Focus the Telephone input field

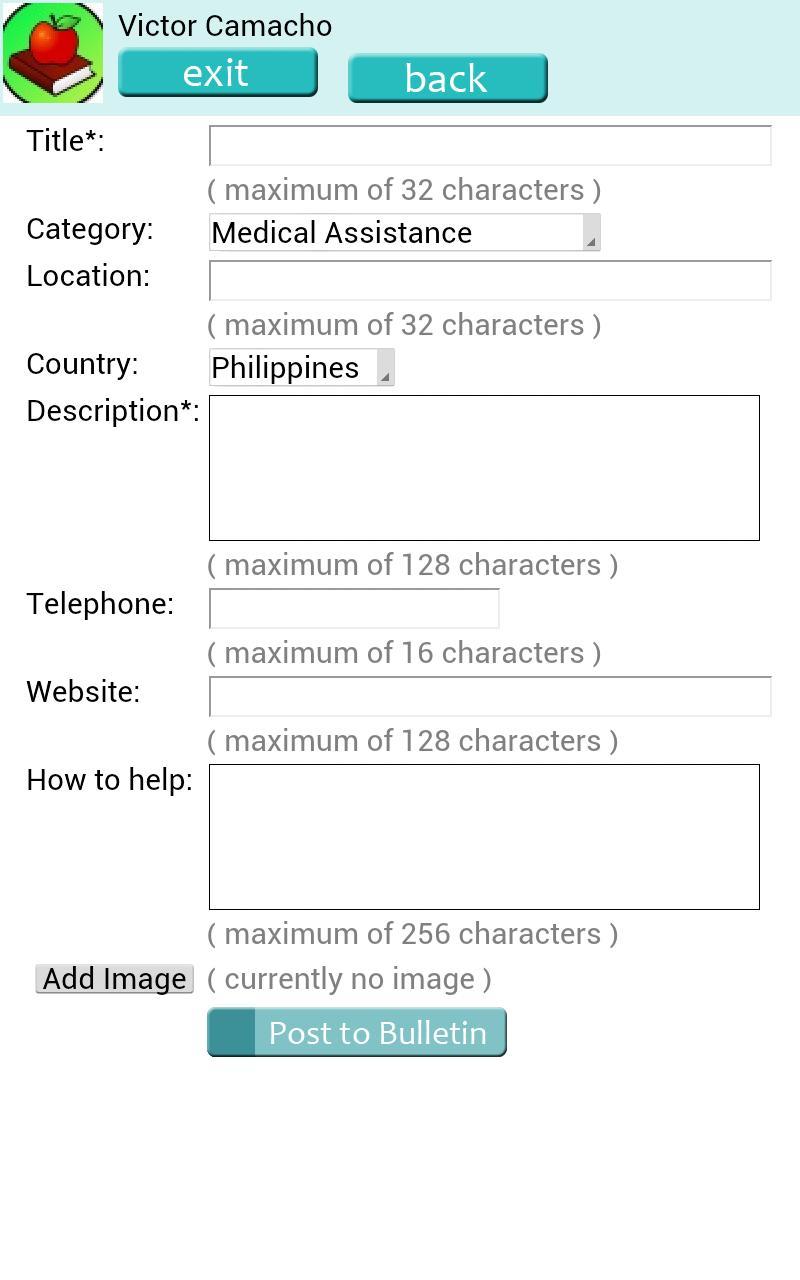click(353, 608)
